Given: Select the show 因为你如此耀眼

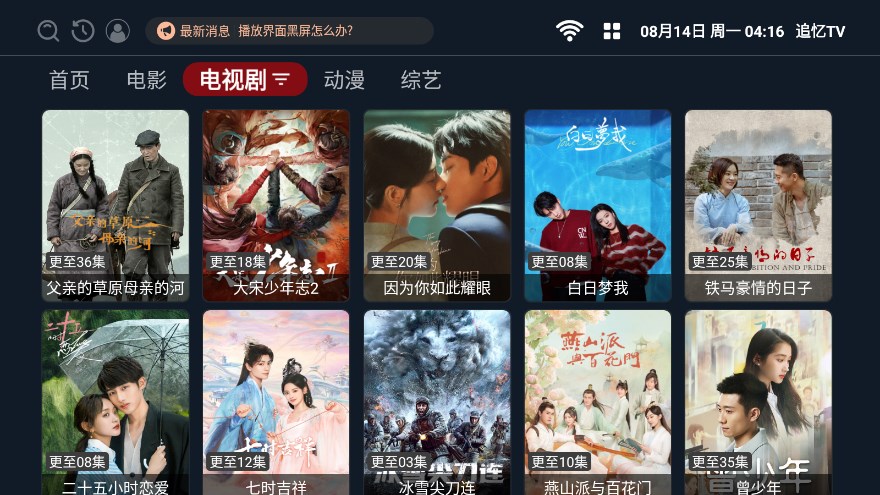Looking at the screenshot, I should tap(437, 205).
